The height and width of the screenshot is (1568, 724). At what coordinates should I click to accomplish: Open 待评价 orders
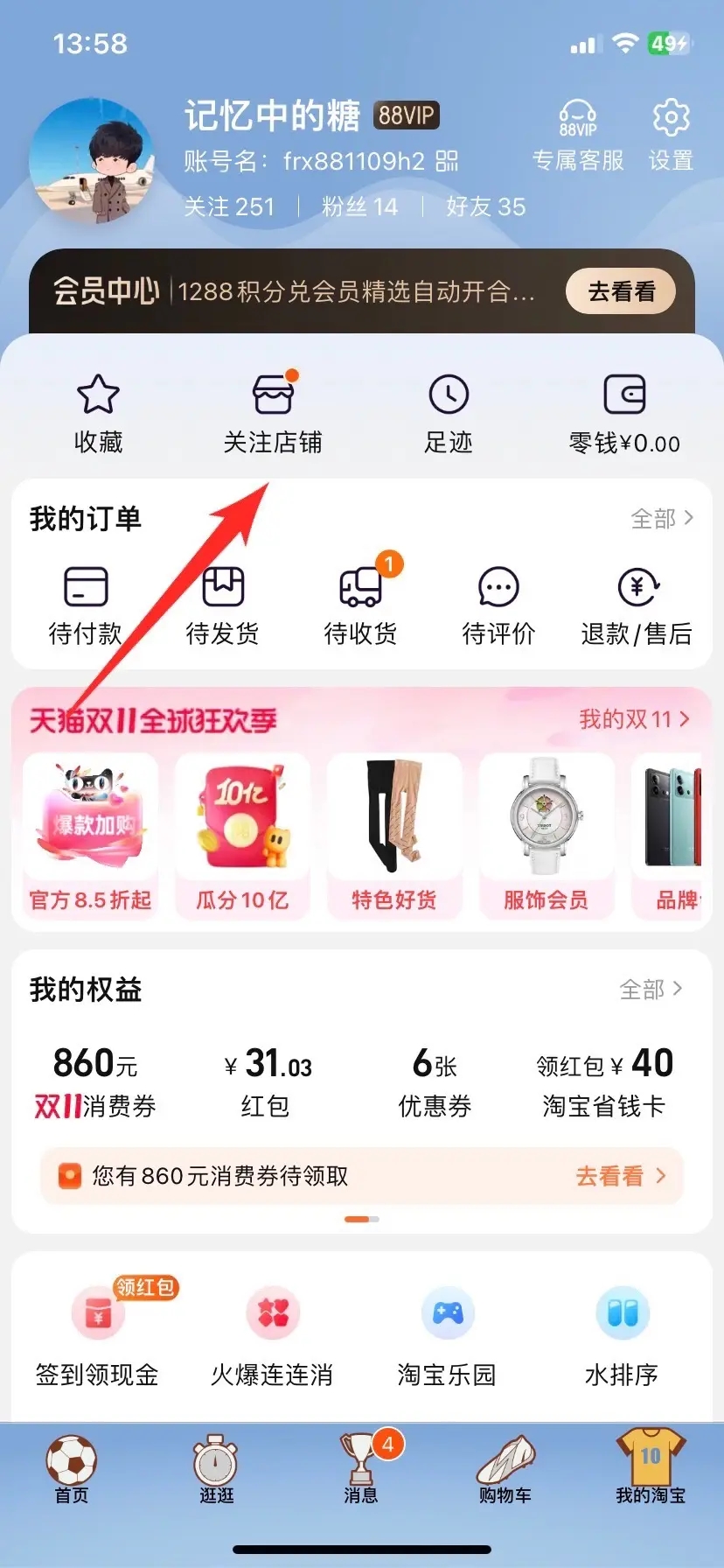498,605
